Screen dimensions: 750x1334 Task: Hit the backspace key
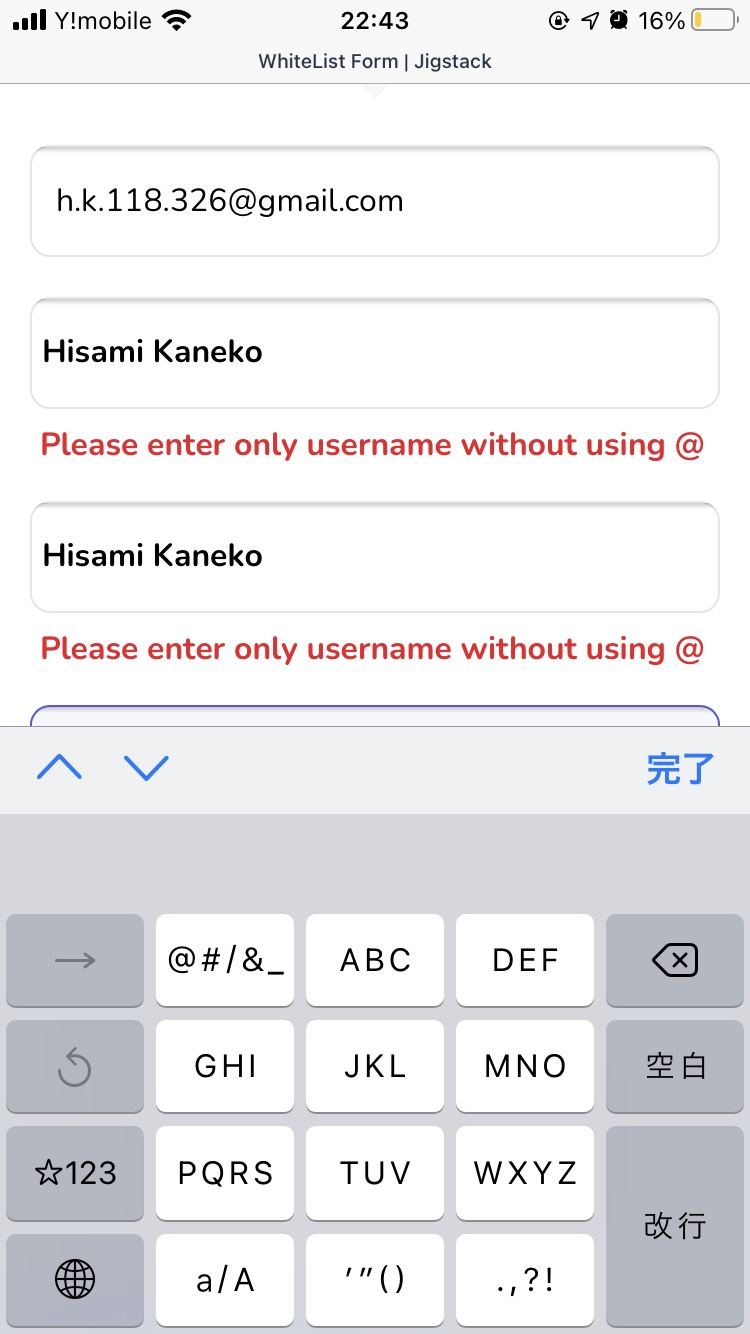[675, 960]
